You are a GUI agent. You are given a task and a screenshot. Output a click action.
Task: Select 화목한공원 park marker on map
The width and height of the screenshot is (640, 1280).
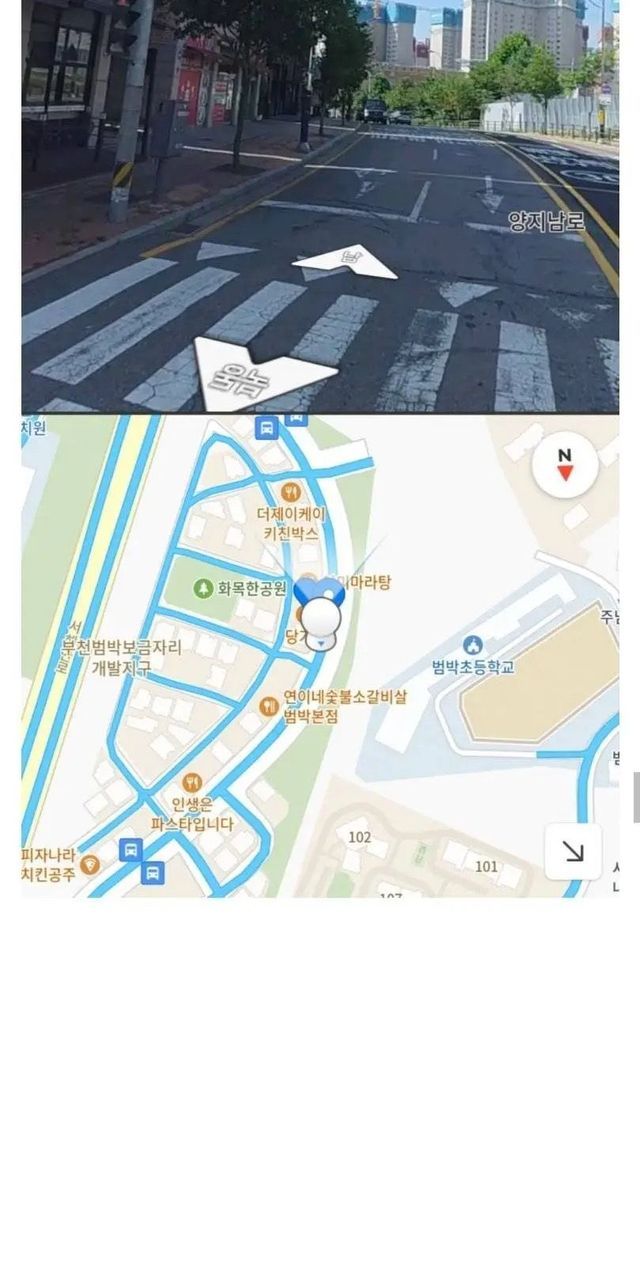(203, 588)
